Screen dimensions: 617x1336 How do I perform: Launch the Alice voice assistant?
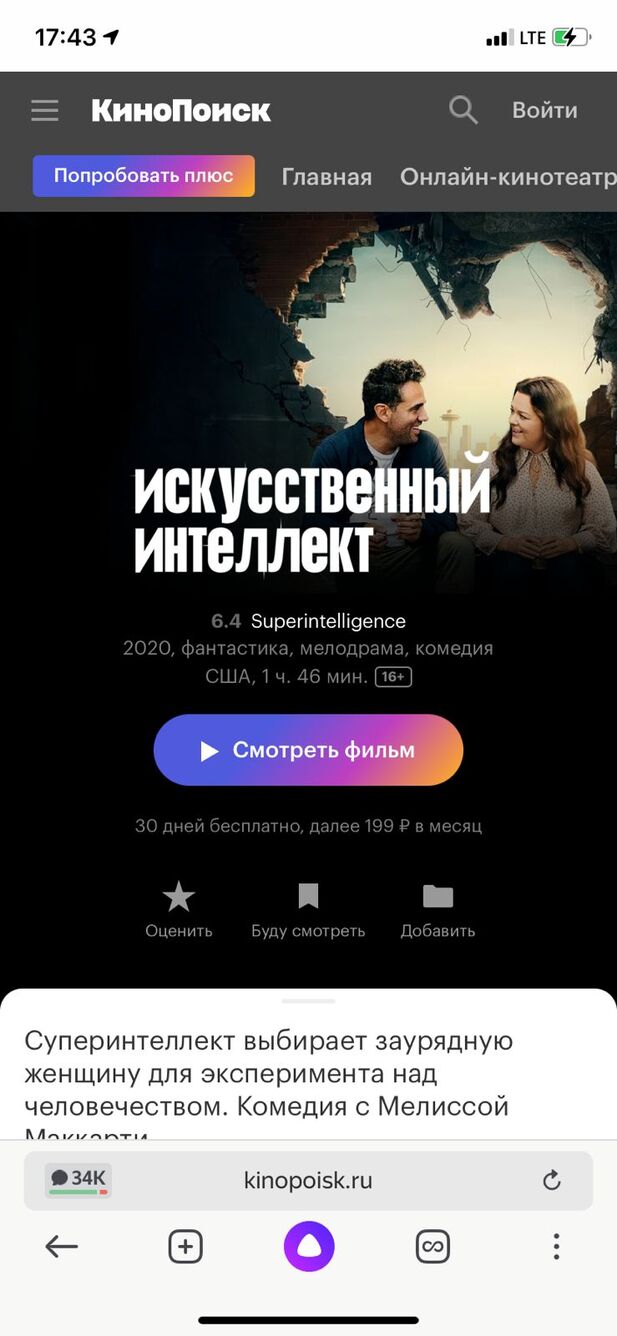[308, 1246]
